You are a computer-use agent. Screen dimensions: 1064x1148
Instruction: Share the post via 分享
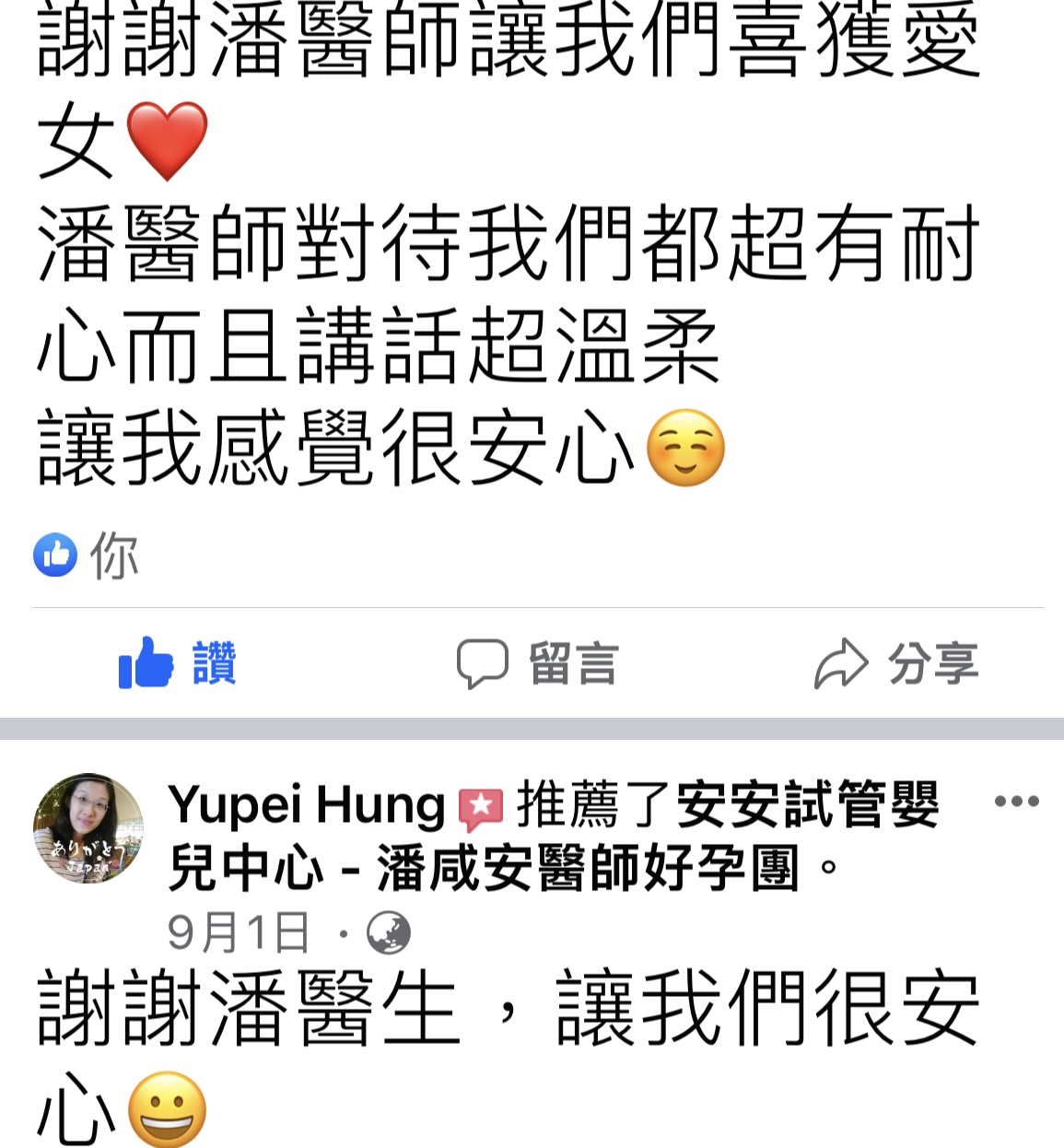[895, 663]
